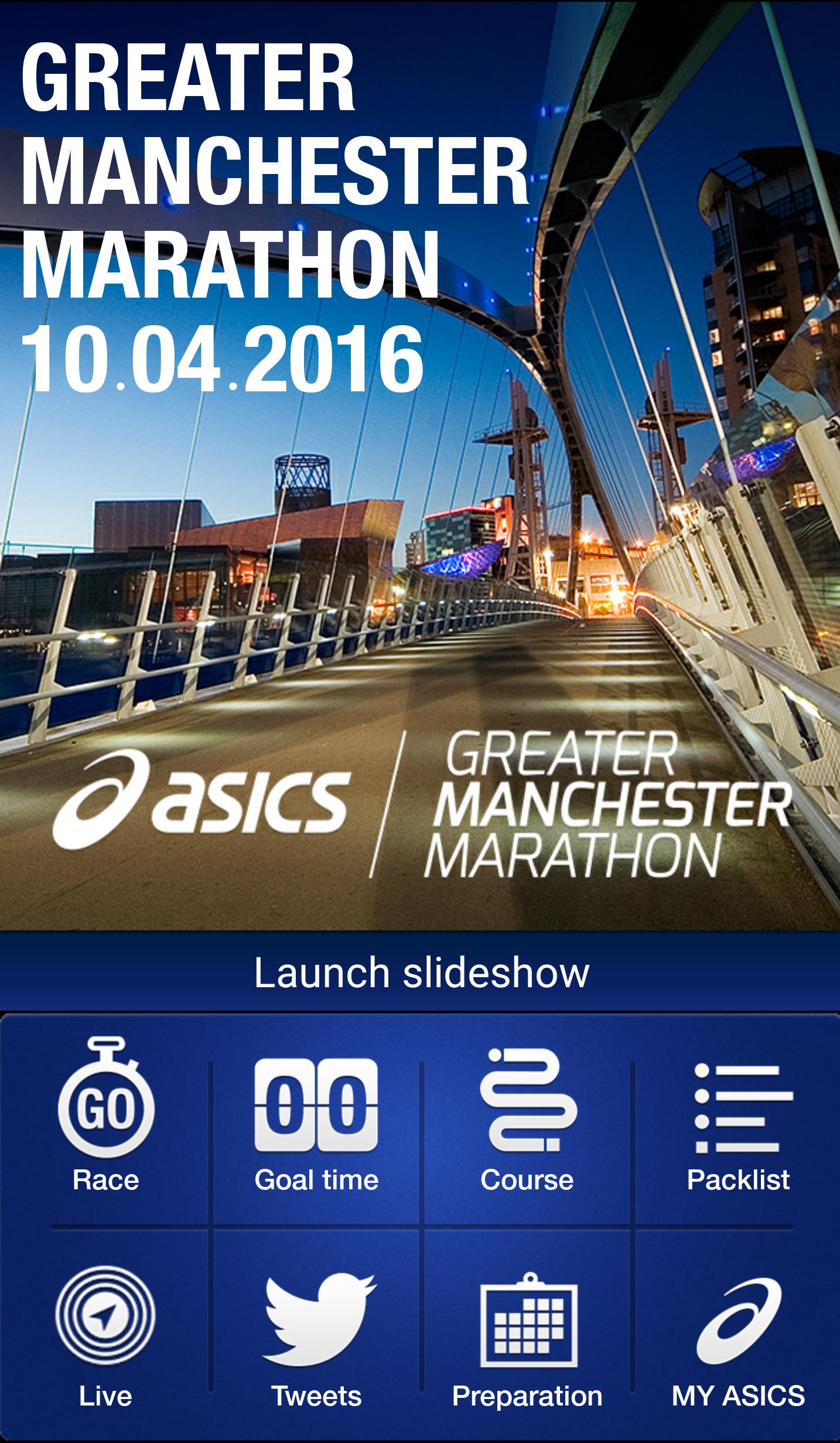Open the Packlist section label
The image size is (840, 1443).
point(736,1179)
